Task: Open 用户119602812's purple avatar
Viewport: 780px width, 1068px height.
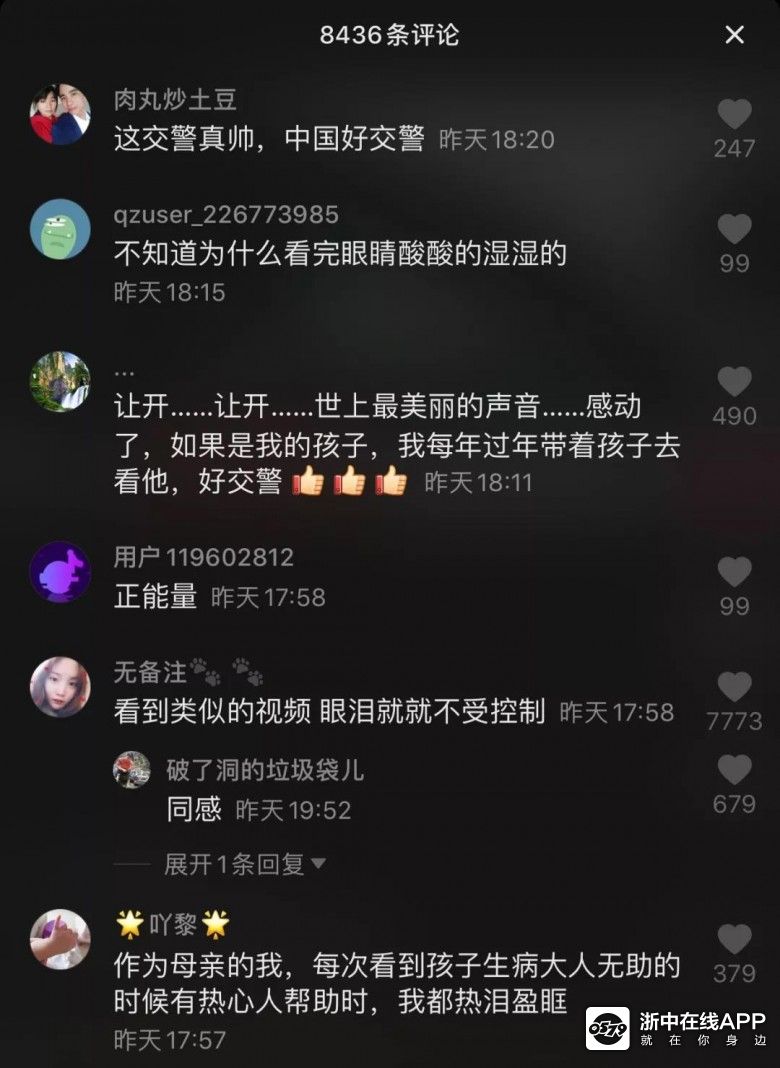Action: 60,572
